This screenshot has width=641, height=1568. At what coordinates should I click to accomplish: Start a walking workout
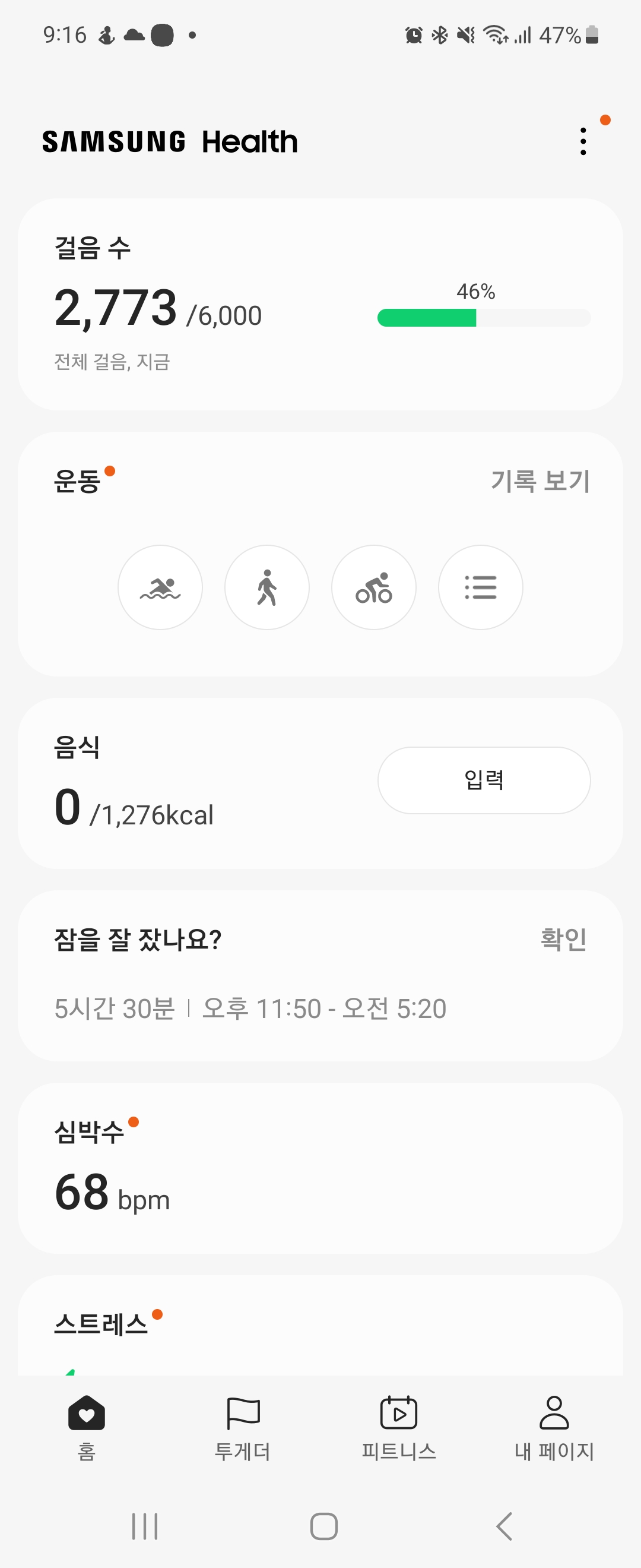(x=267, y=587)
